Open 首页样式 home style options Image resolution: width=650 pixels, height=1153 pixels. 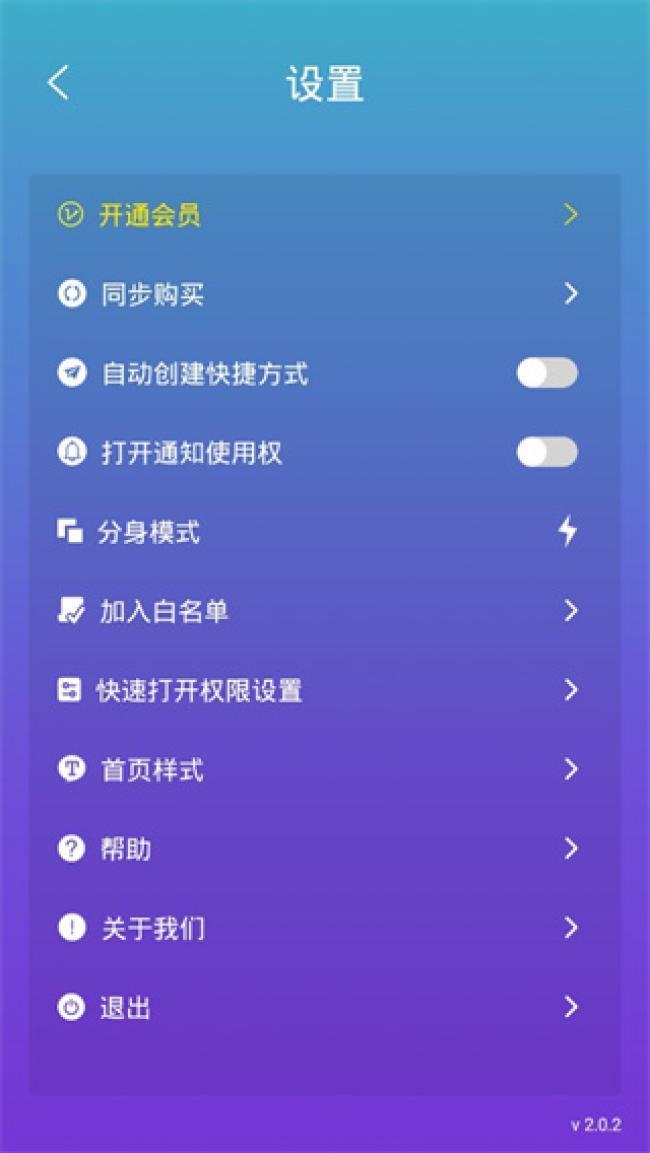tap(152, 769)
